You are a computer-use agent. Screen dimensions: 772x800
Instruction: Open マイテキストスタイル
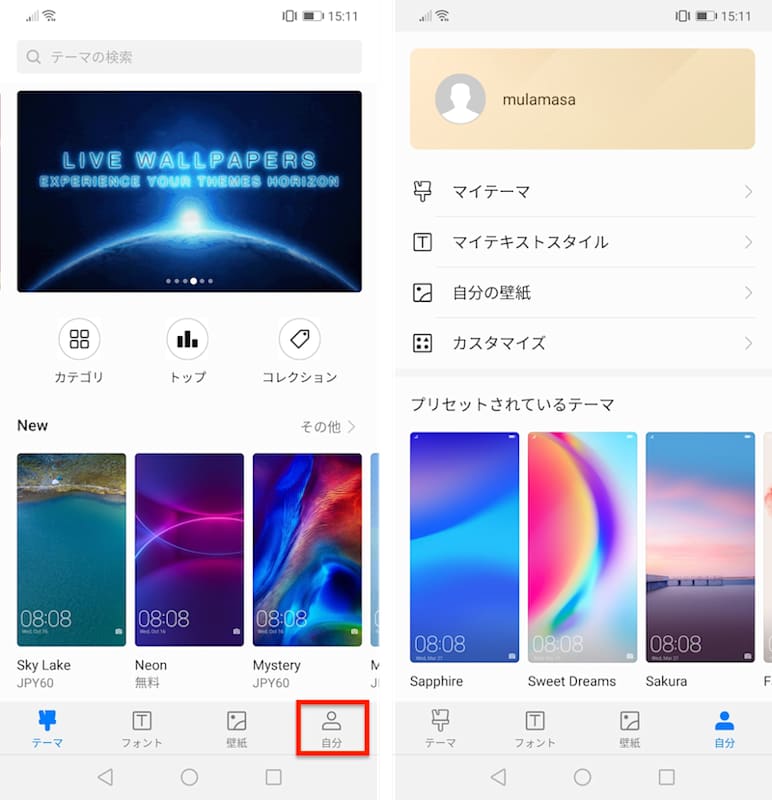[582, 242]
